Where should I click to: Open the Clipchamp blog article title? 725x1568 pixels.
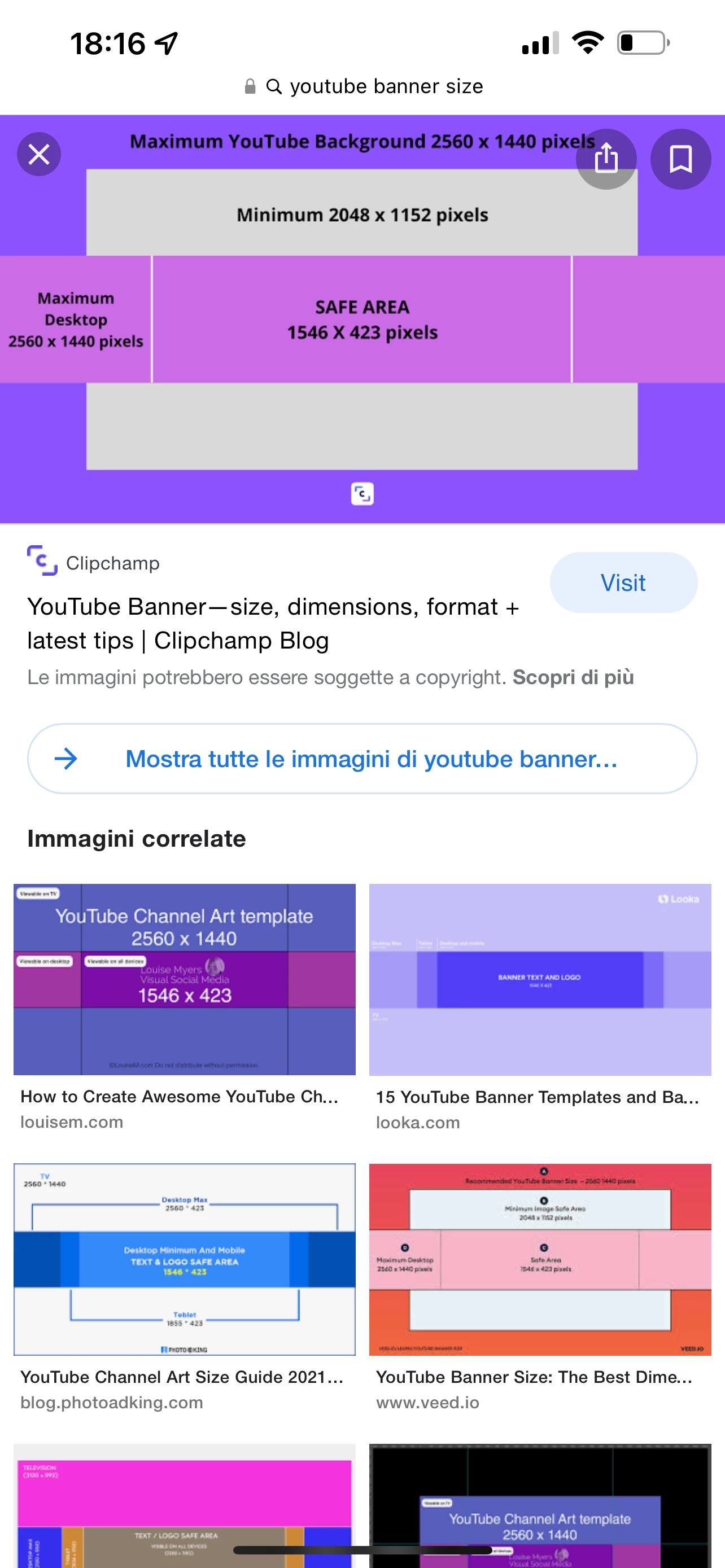(273, 623)
